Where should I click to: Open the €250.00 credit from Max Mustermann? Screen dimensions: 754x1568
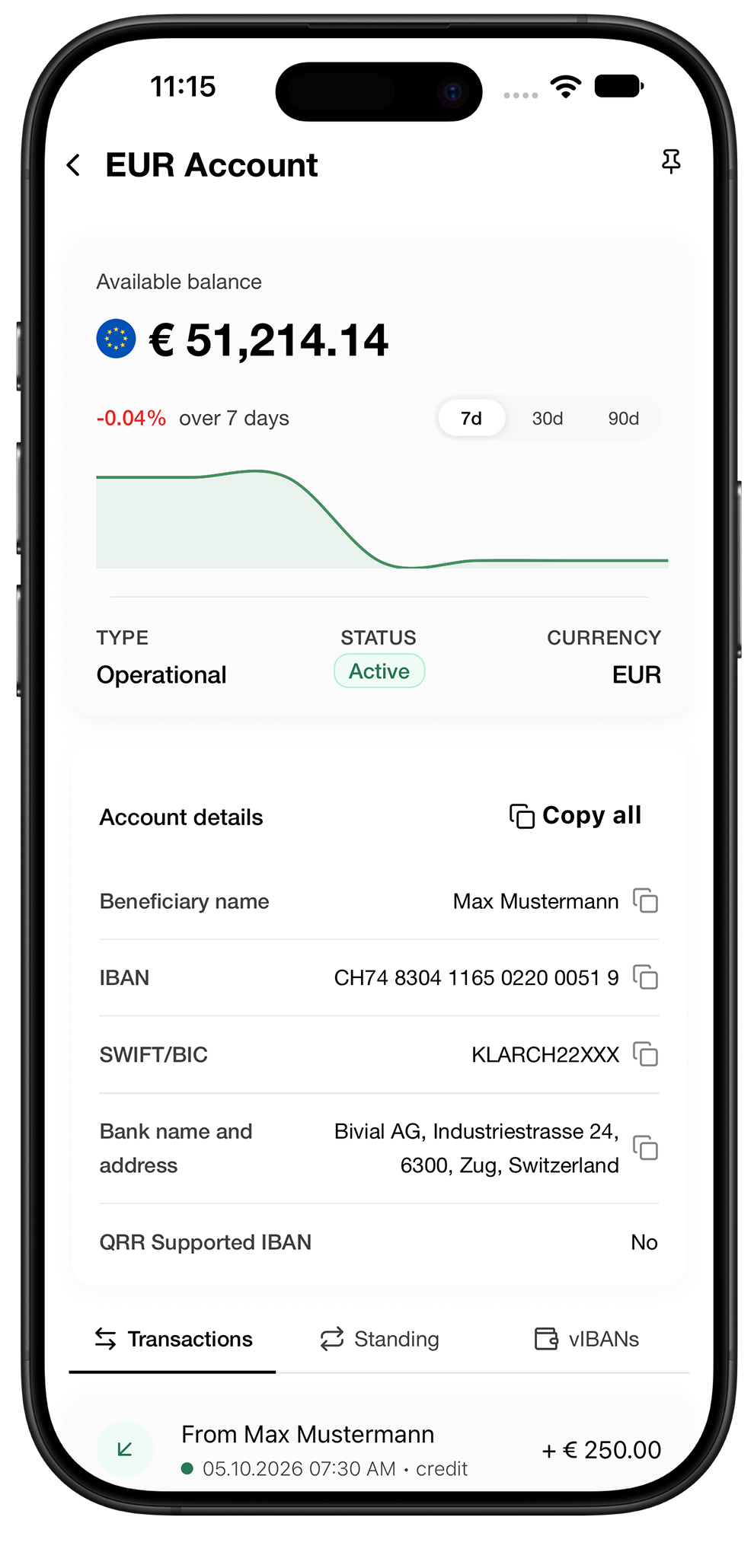coord(379,1449)
